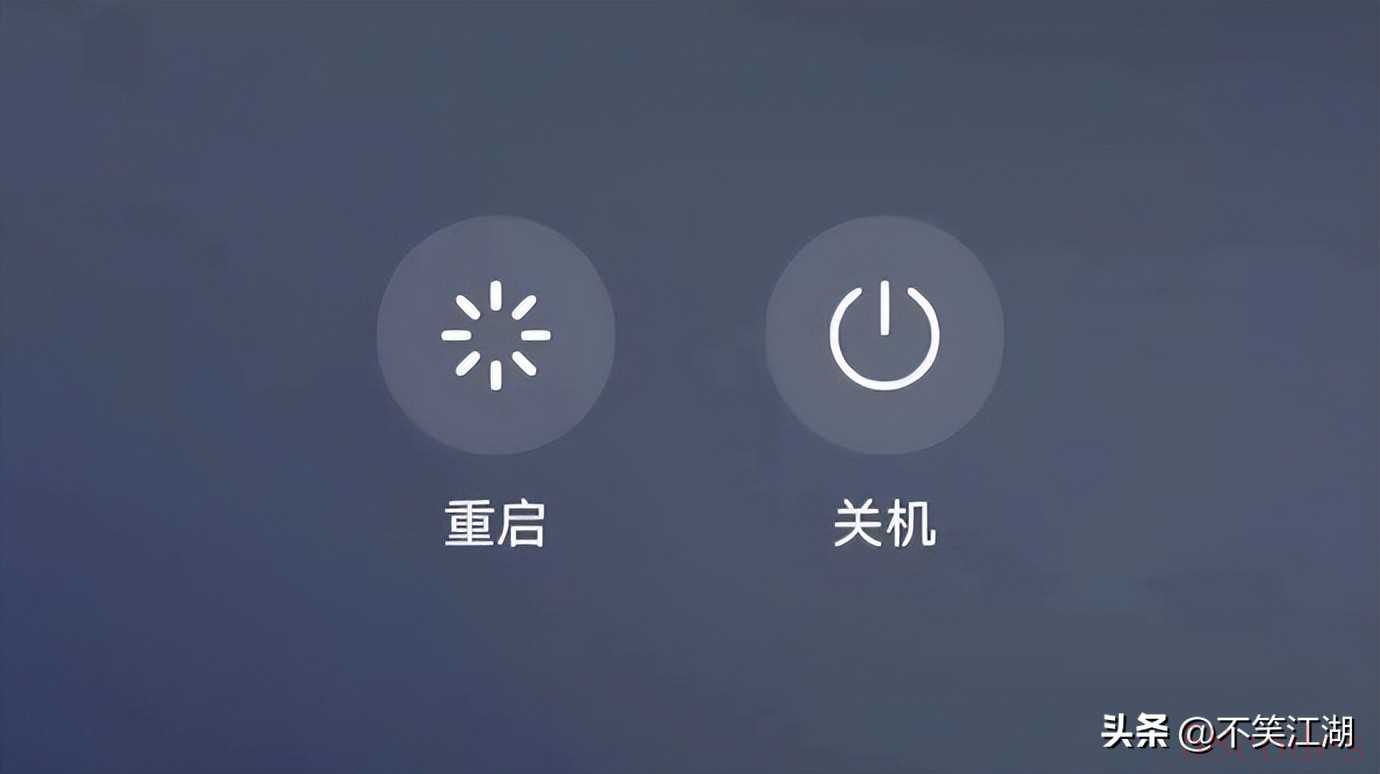
Task: Tap the 重启 restart button
Action: point(495,335)
